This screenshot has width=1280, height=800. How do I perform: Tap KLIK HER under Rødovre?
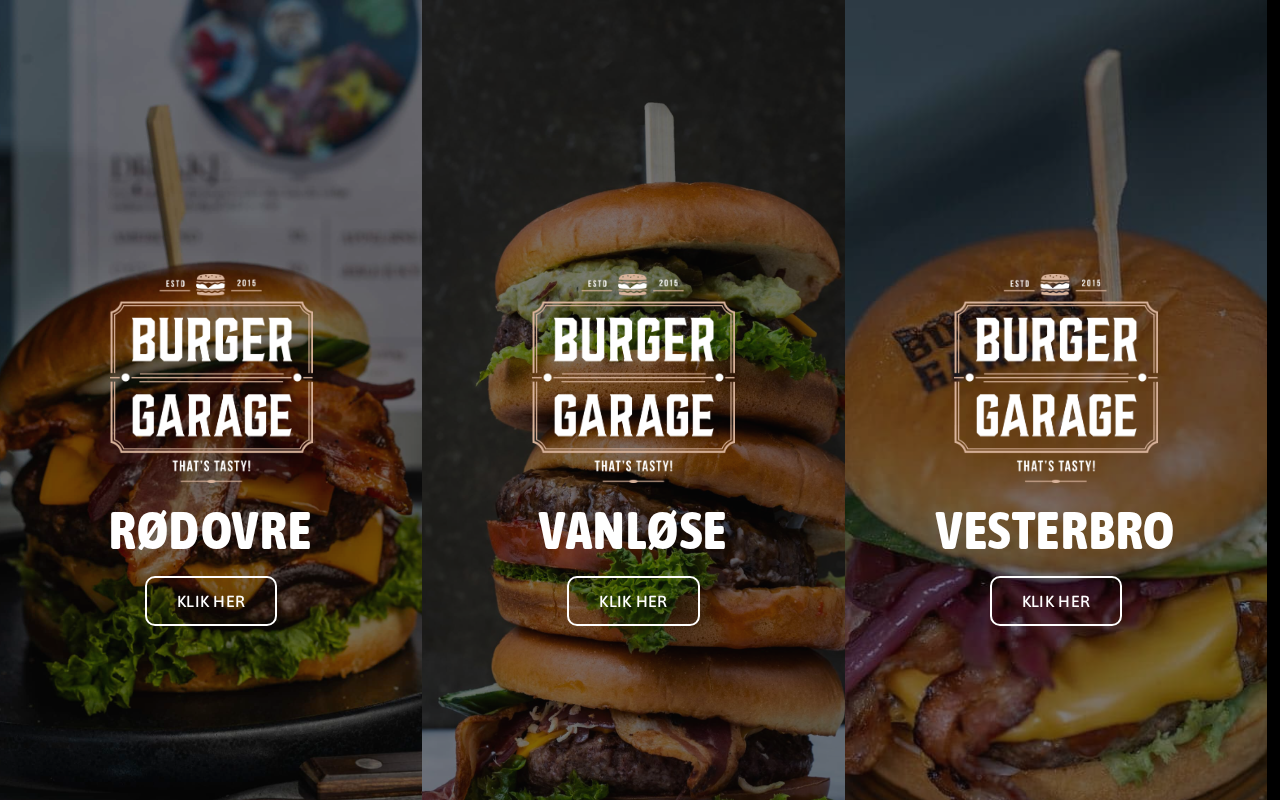pyautogui.click(x=211, y=601)
